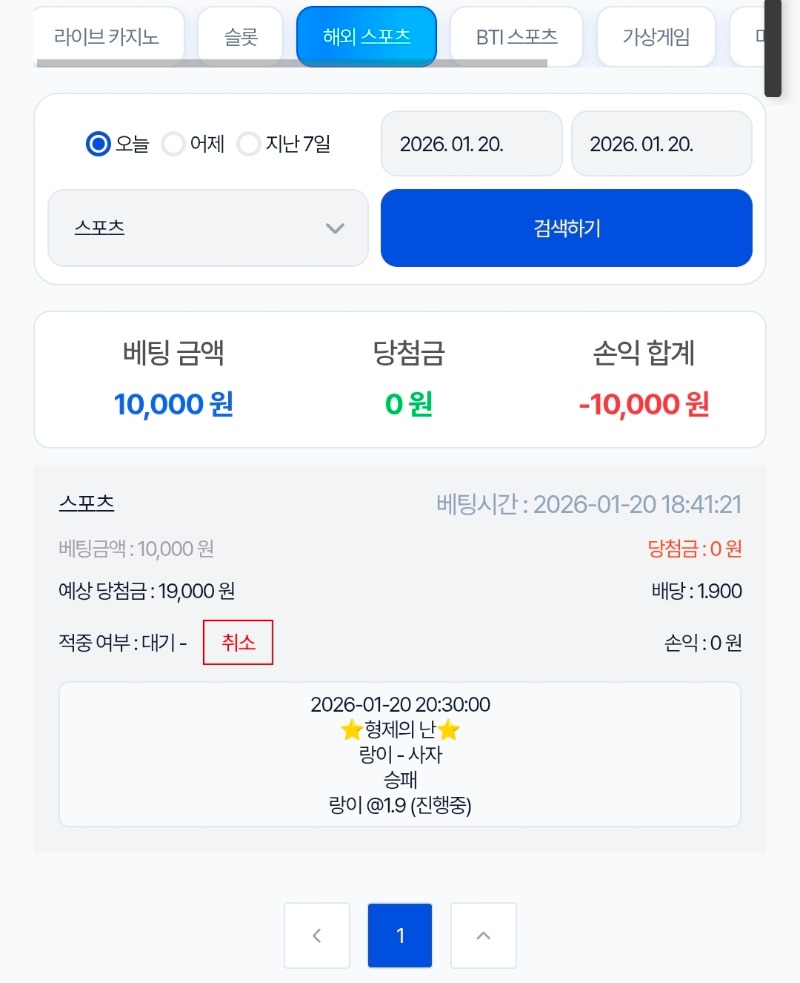Open the underlined 스포츠 link
Screen dimensions: 800x983
tap(86, 503)
